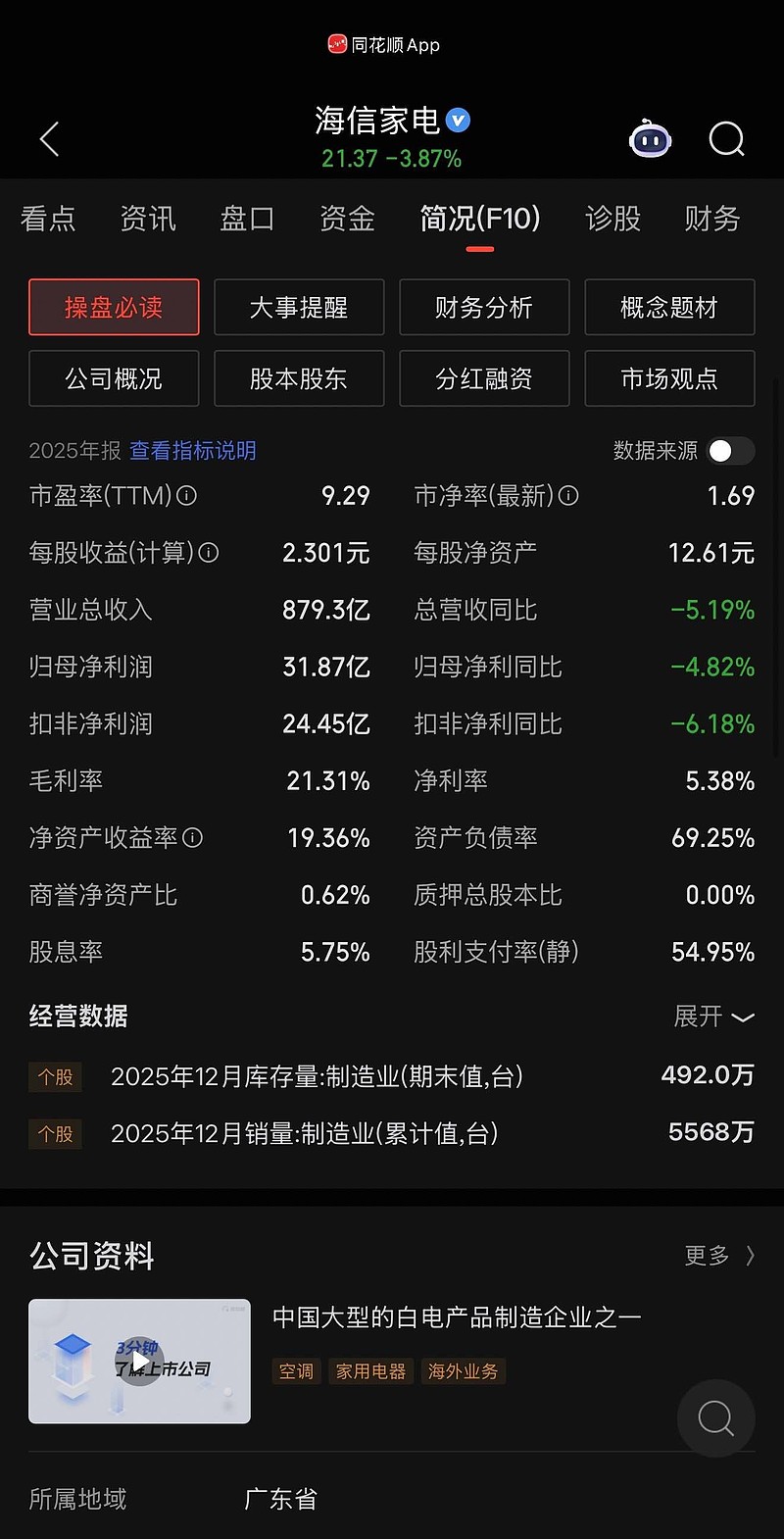The height and width of the screenshot is (1539, 784).
Task: Open the 盘口 tab
Action: point(247,219)
